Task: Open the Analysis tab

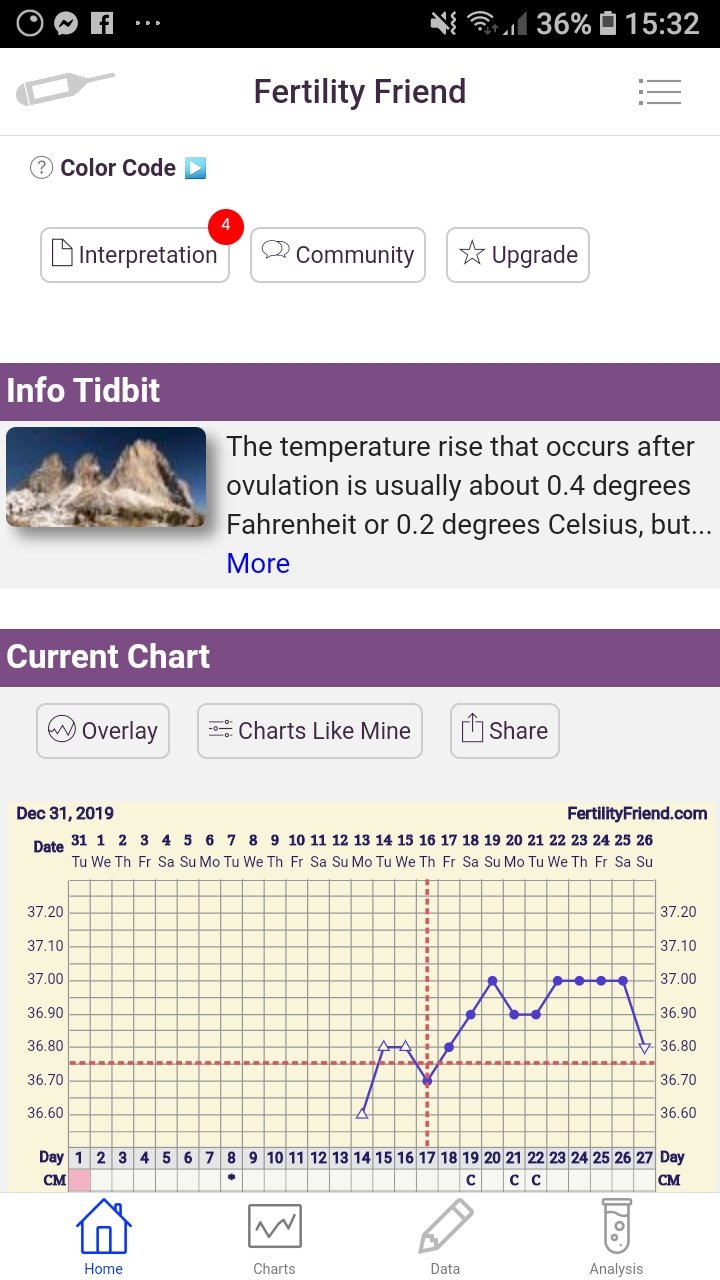Action: pos(616,1238)
